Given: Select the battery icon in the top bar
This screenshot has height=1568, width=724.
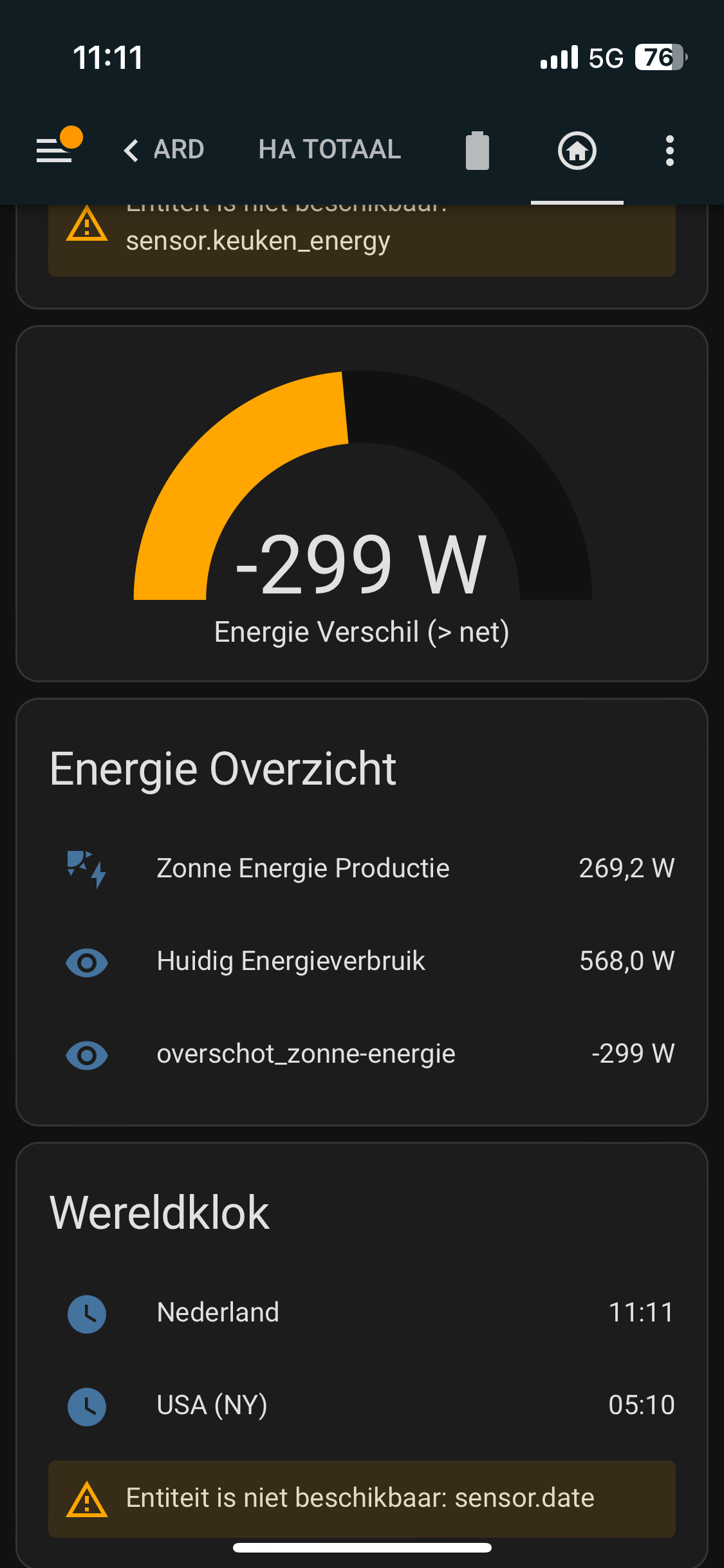Looking at the screenshot, I should [x=477, y=150].
